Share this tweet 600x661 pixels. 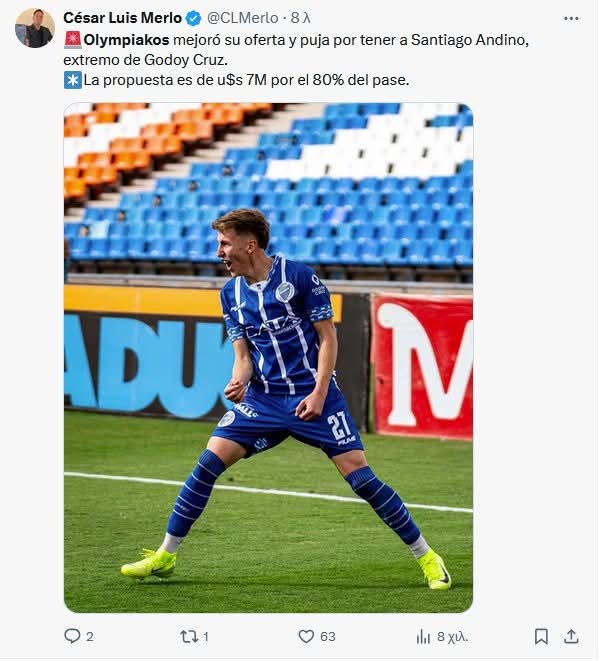coord(571,636)
